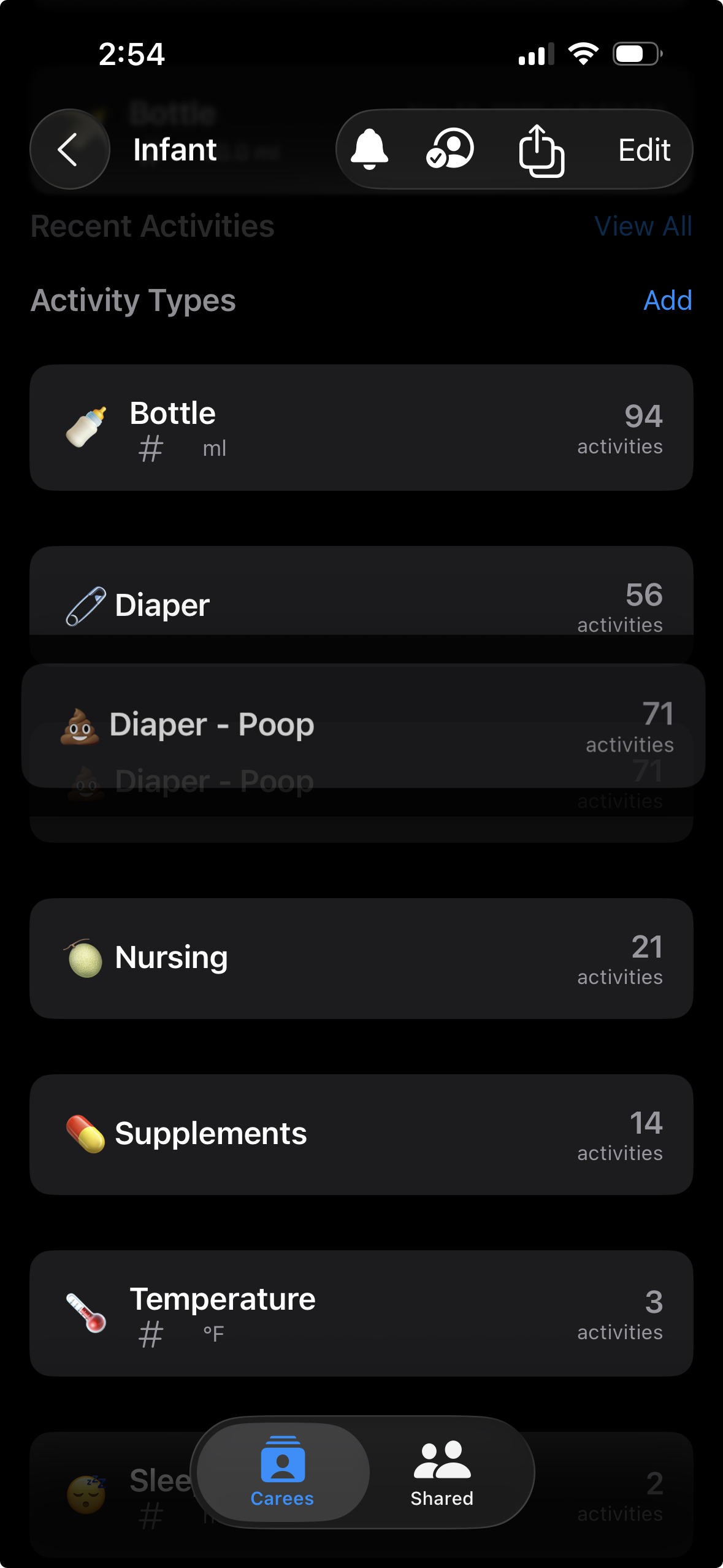The image size is (723, 1568).
Task: Switch to the Carees tab
Action: click(x=283, y=1472)
